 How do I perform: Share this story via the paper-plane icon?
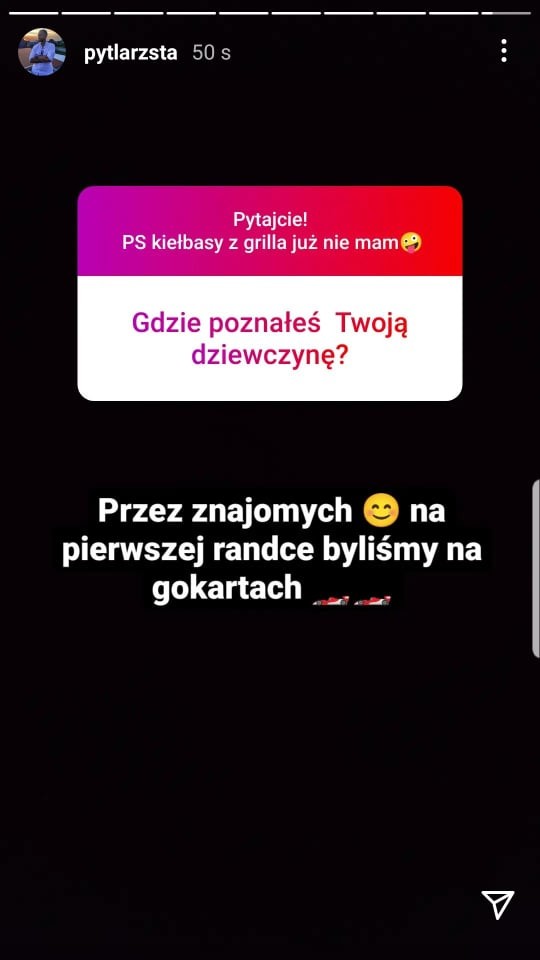(x=497, y=905)
